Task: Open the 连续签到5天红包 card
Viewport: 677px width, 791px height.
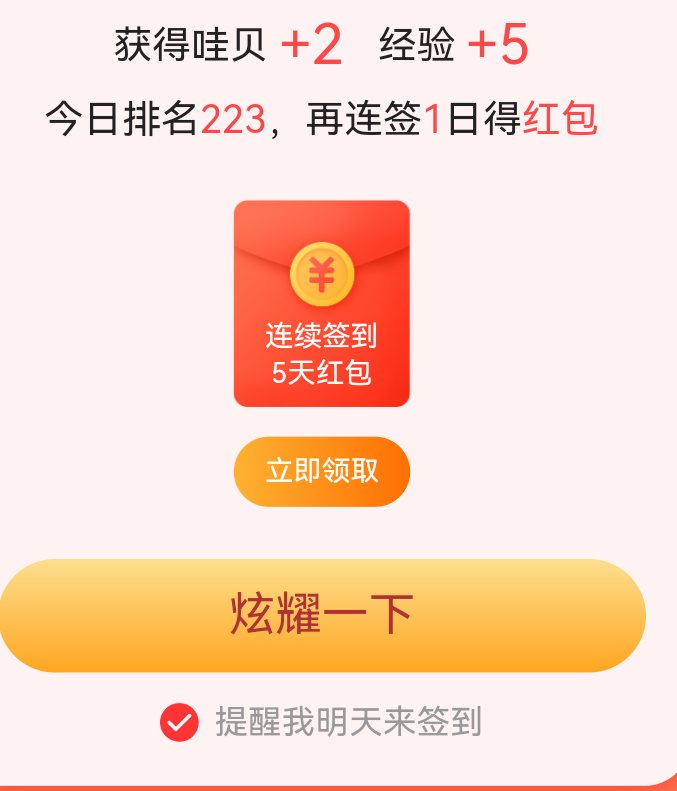Action: pos(321,304)
